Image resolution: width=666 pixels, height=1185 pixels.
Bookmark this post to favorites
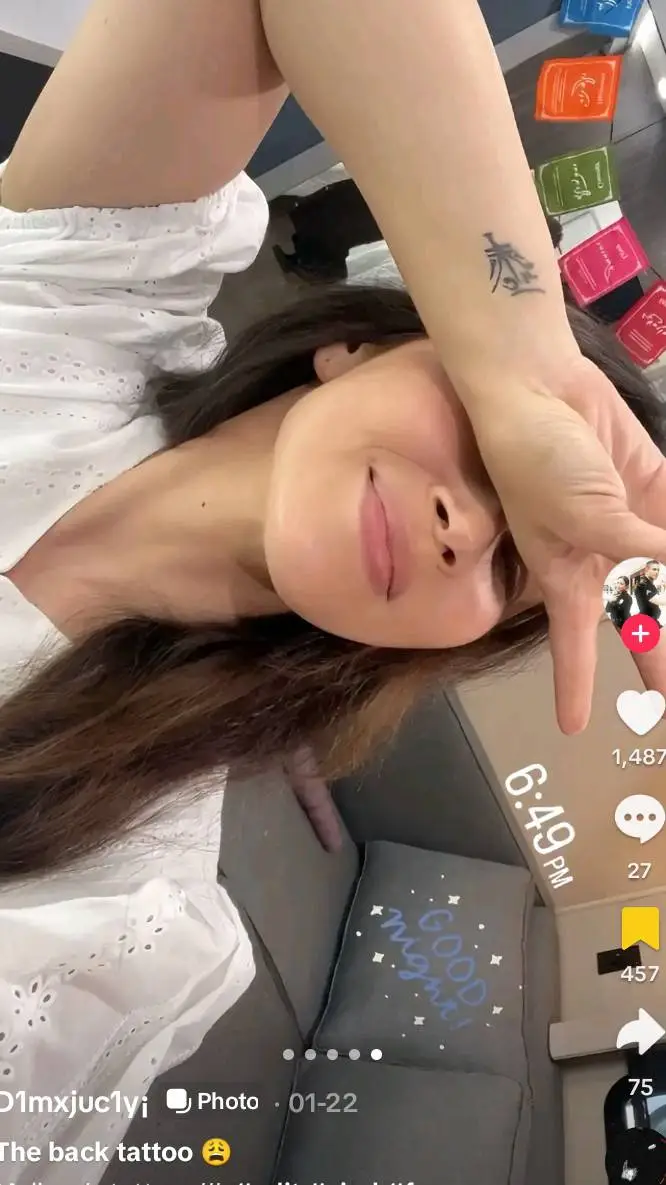[x=640, y=929]
